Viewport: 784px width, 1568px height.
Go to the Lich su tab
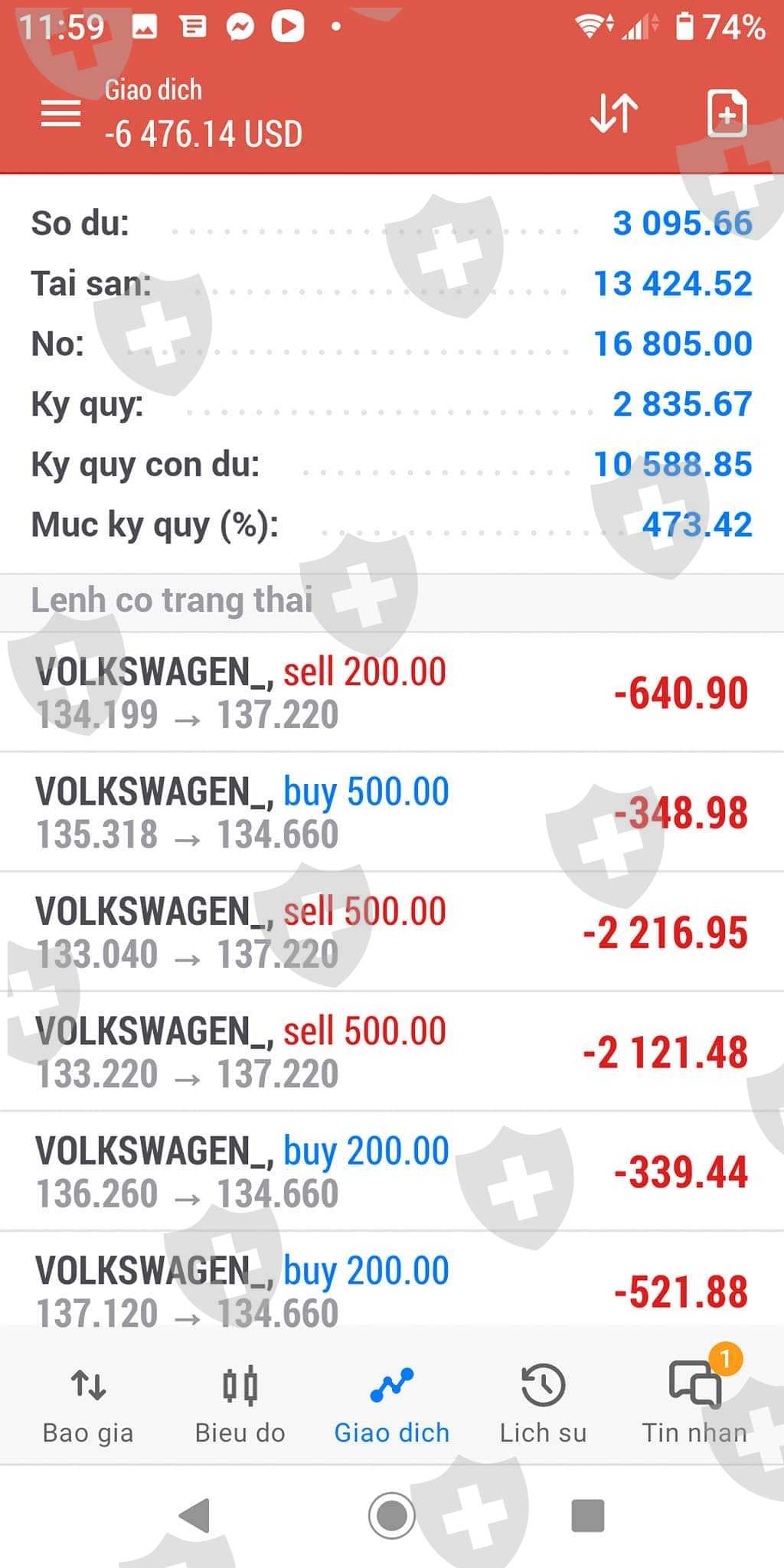point(543,1406)
